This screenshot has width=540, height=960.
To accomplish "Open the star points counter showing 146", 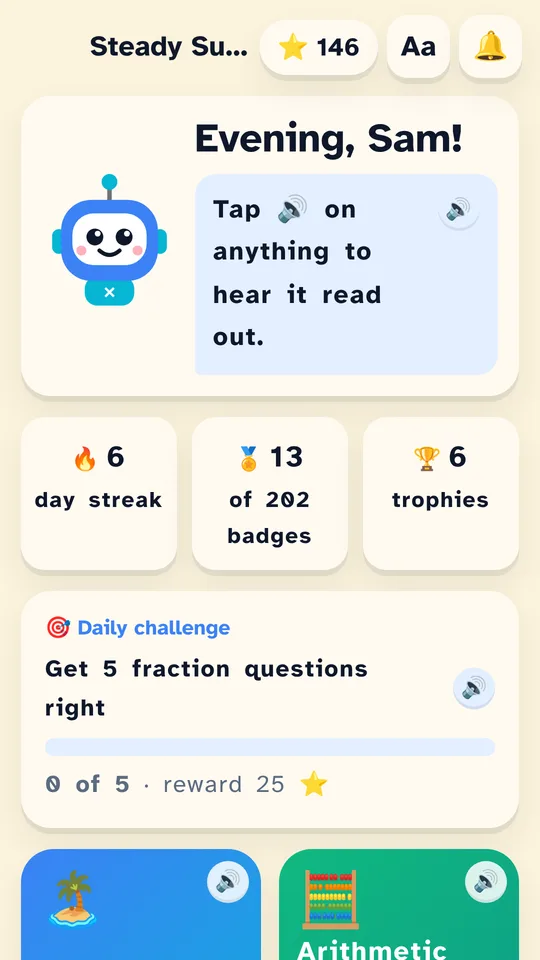I will [318, 48].
